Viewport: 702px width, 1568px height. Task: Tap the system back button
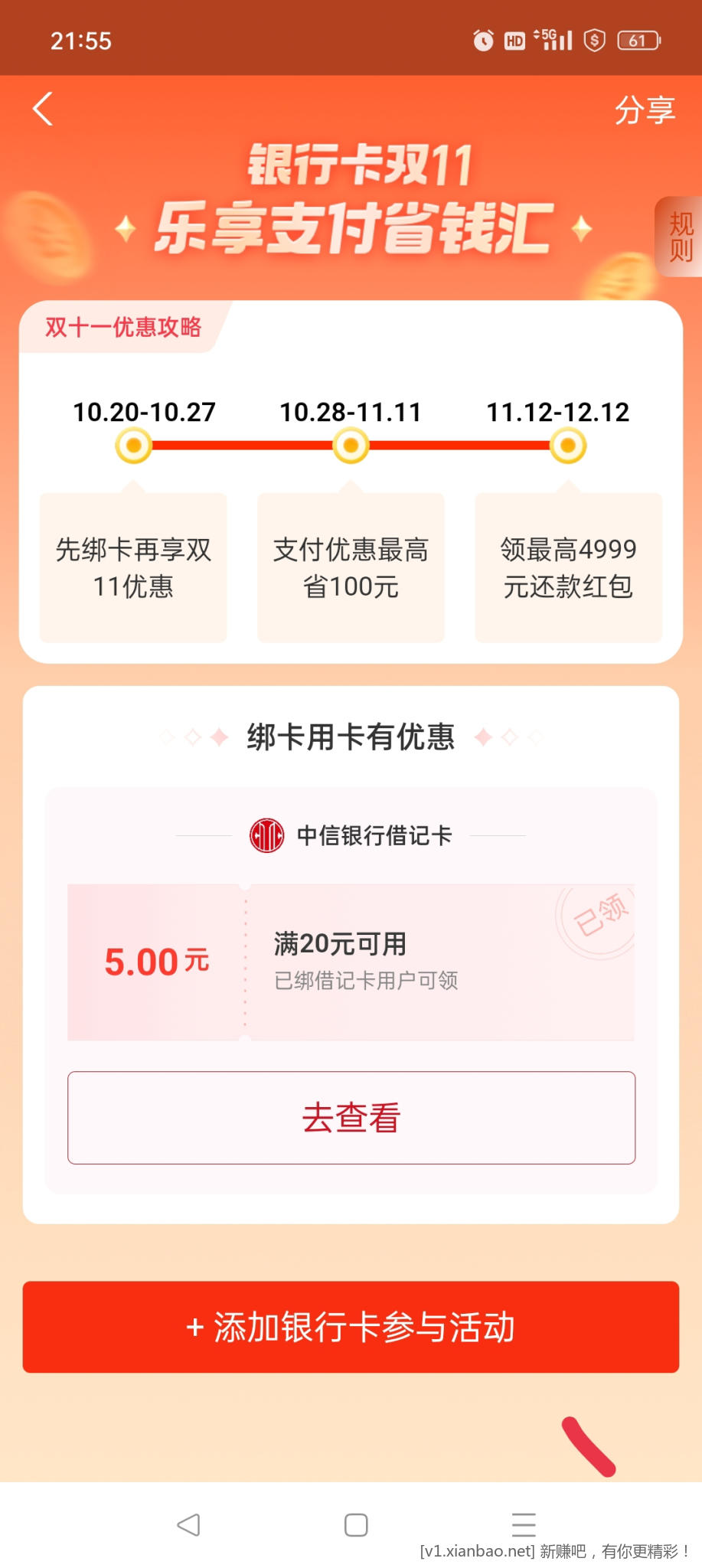click(x=188, y=1525)
